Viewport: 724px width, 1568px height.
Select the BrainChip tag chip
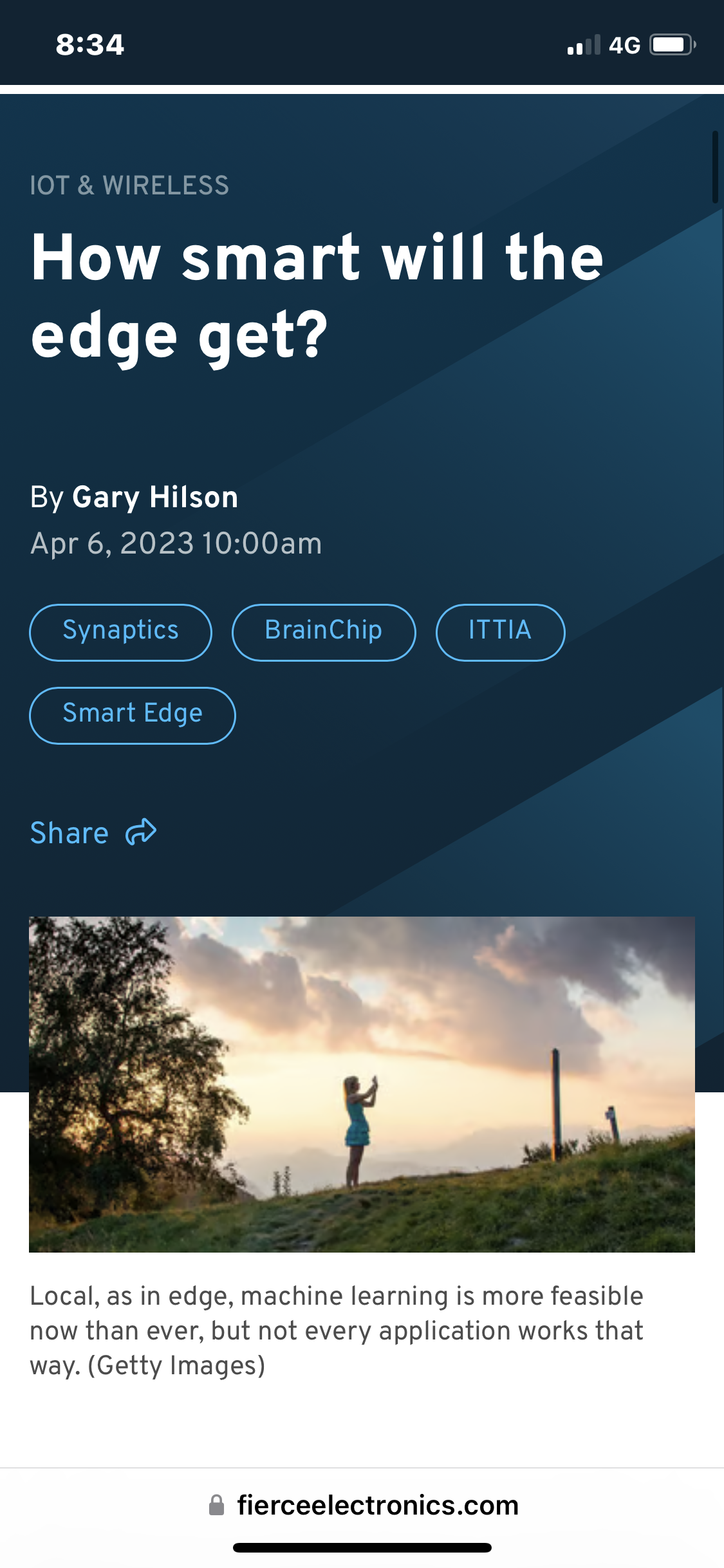[x=323, y=631]
